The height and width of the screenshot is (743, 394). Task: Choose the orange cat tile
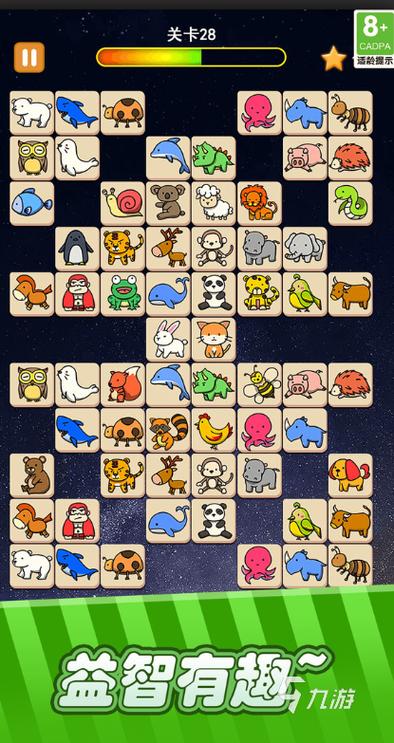coord(214,340)
